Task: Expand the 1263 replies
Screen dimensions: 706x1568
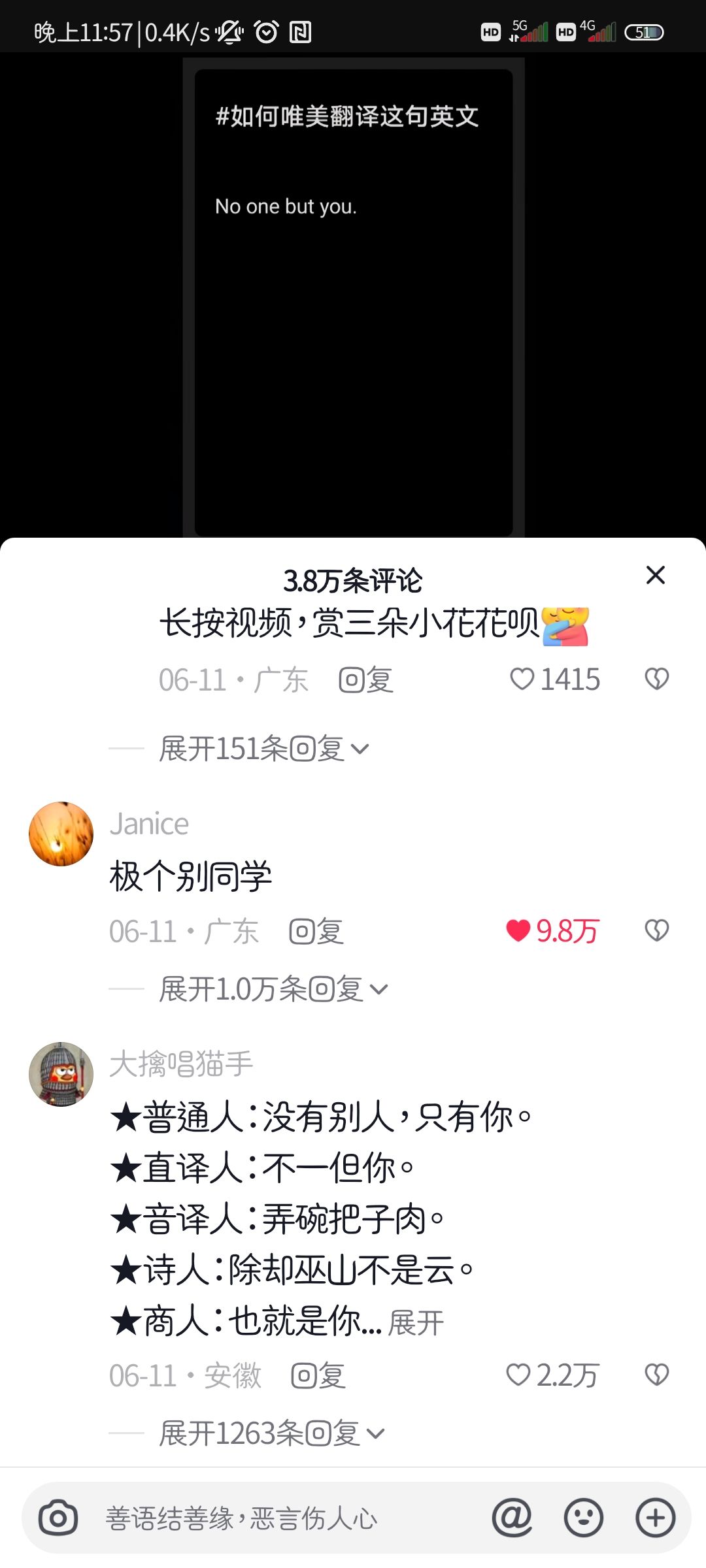Action: coord(271,1433)
